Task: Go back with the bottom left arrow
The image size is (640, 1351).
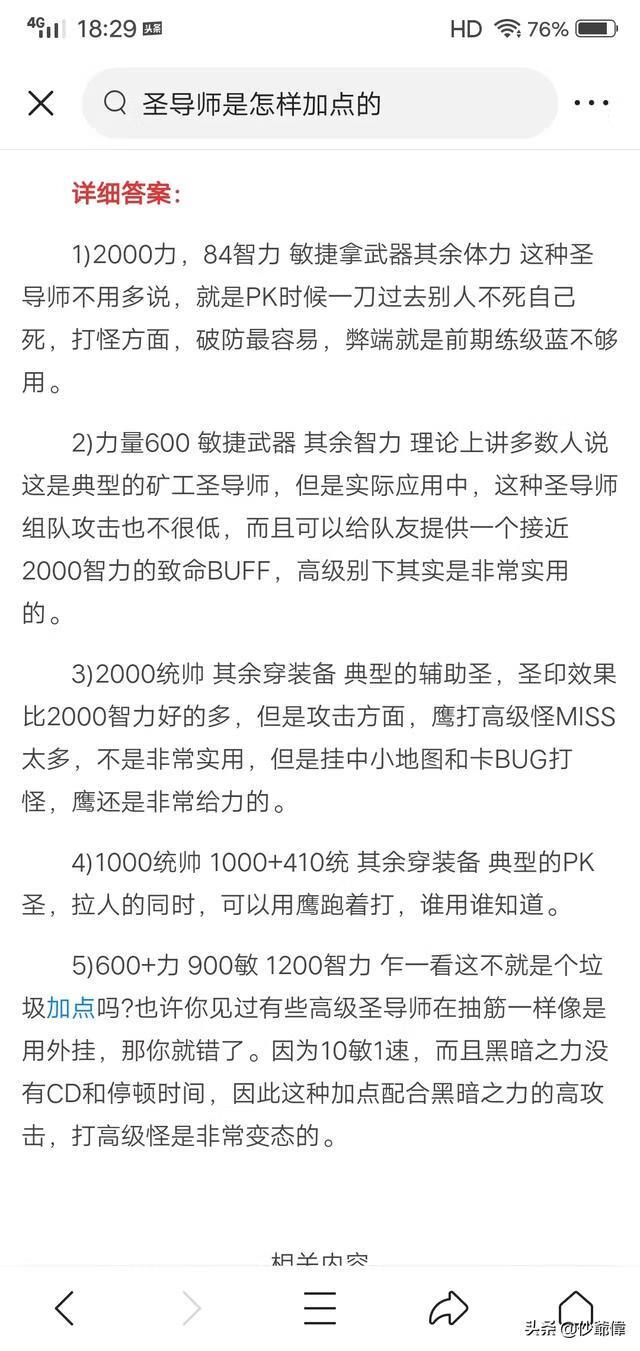Action: pos(64,1307)
